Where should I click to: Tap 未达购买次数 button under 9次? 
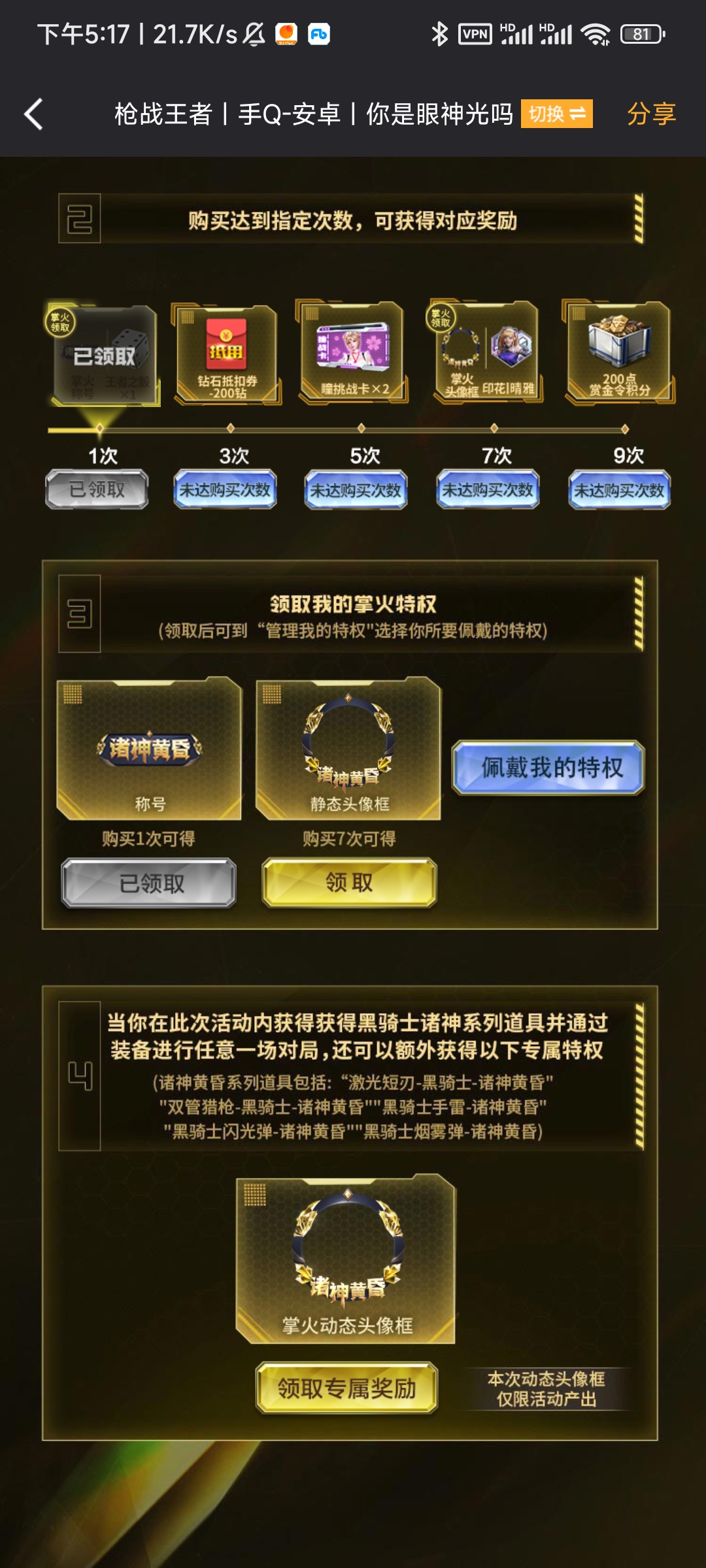619,489
